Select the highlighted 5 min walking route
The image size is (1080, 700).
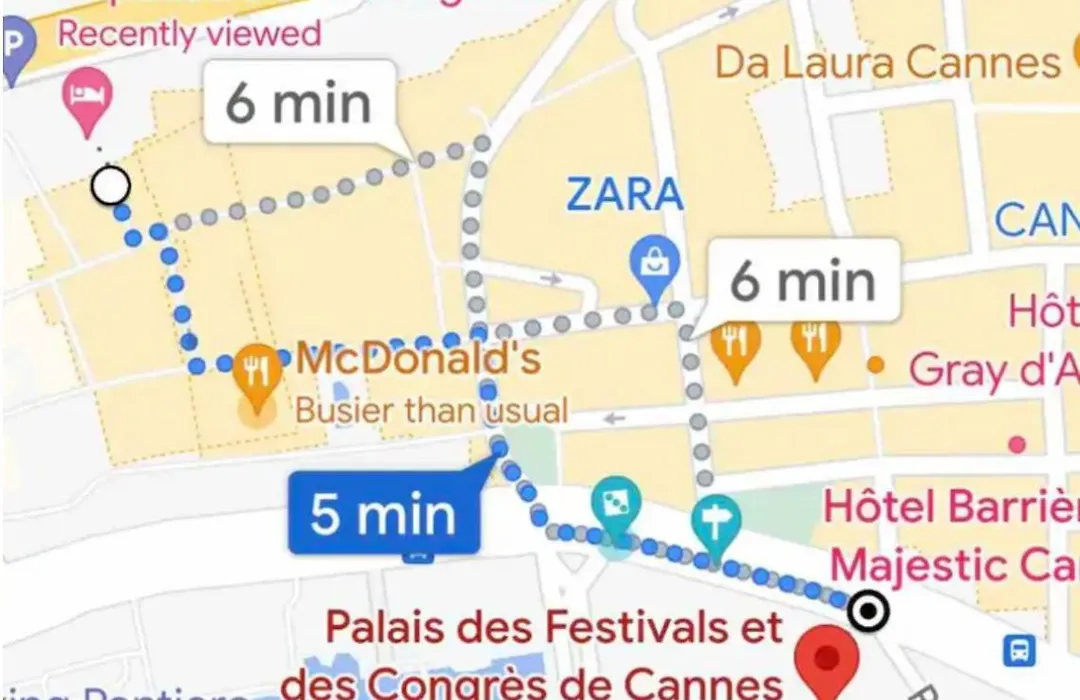tap(383, 514)
